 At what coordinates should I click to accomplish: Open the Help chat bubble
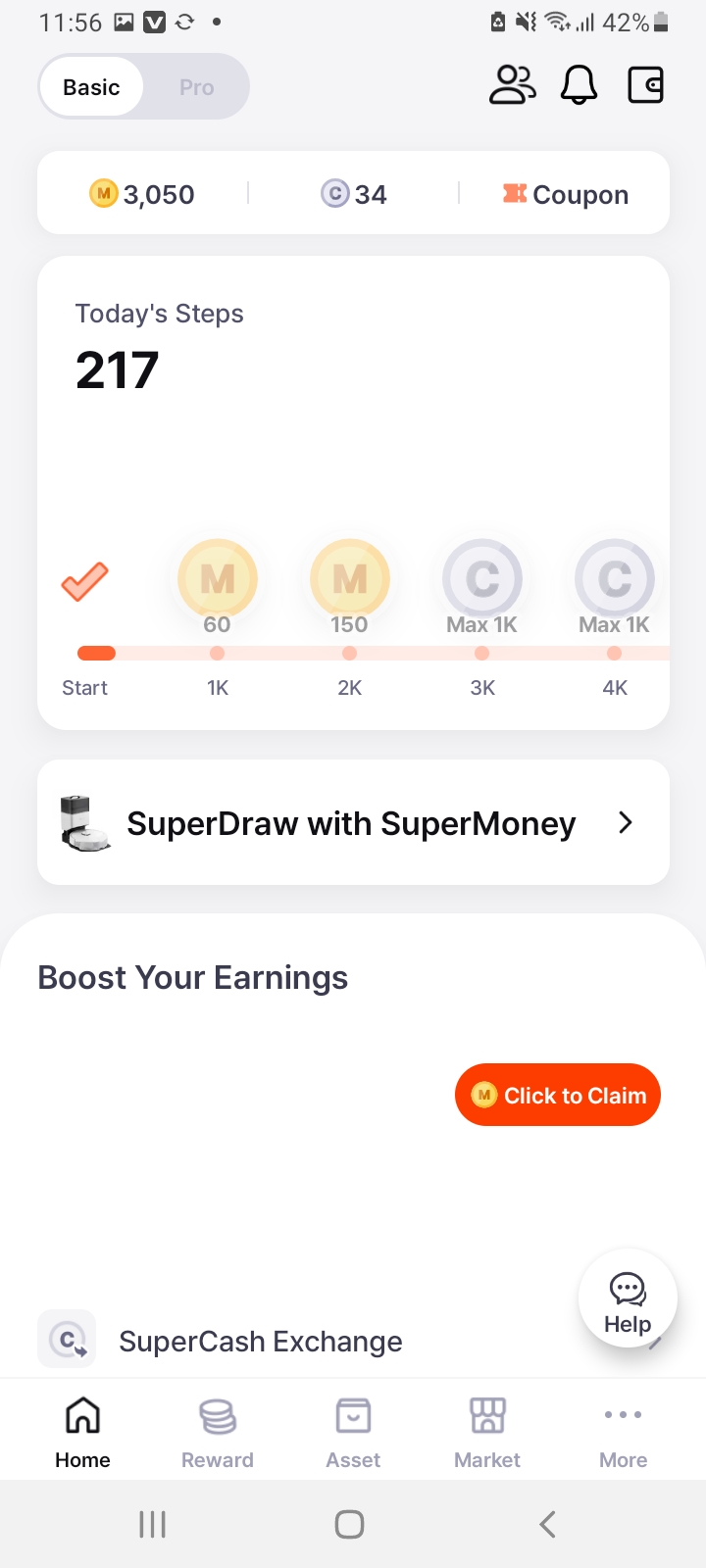click(628, 1298)
